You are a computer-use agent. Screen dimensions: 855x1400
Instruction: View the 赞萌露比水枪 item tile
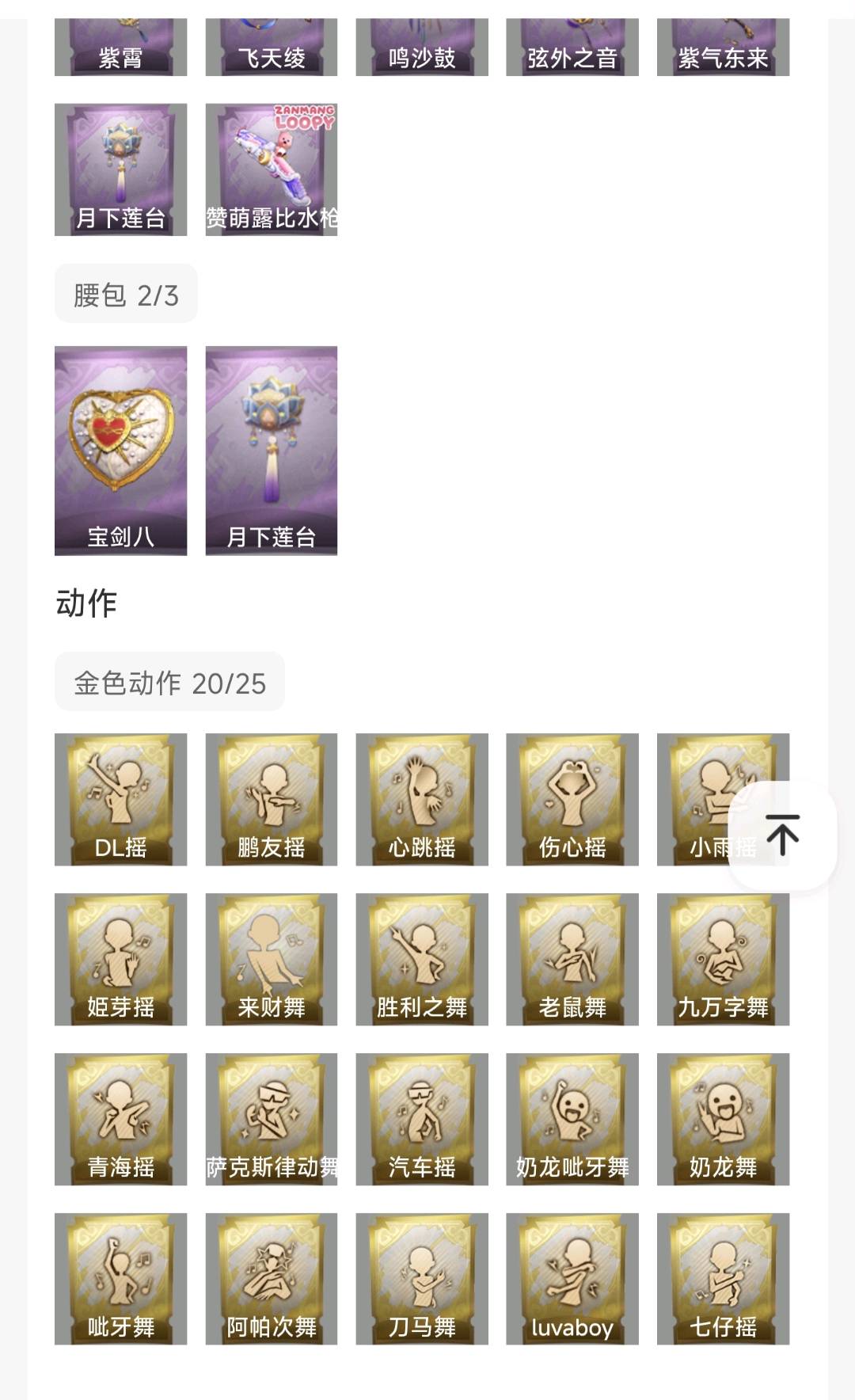tap(271, 169)
